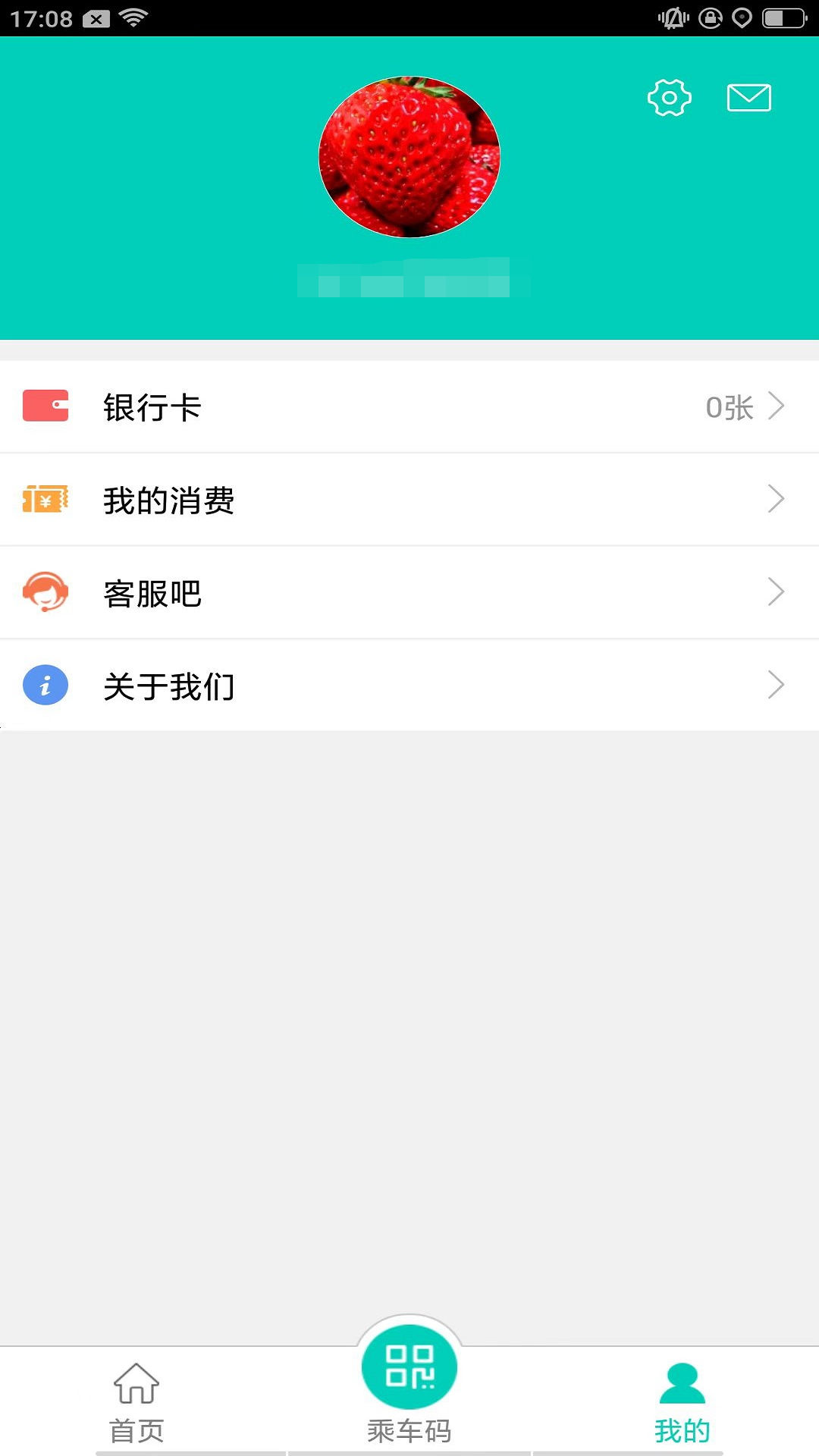The height and width of the screenshot is (1456, 819).
Task: Open 关于我们 about page
Action: point(409,686)
